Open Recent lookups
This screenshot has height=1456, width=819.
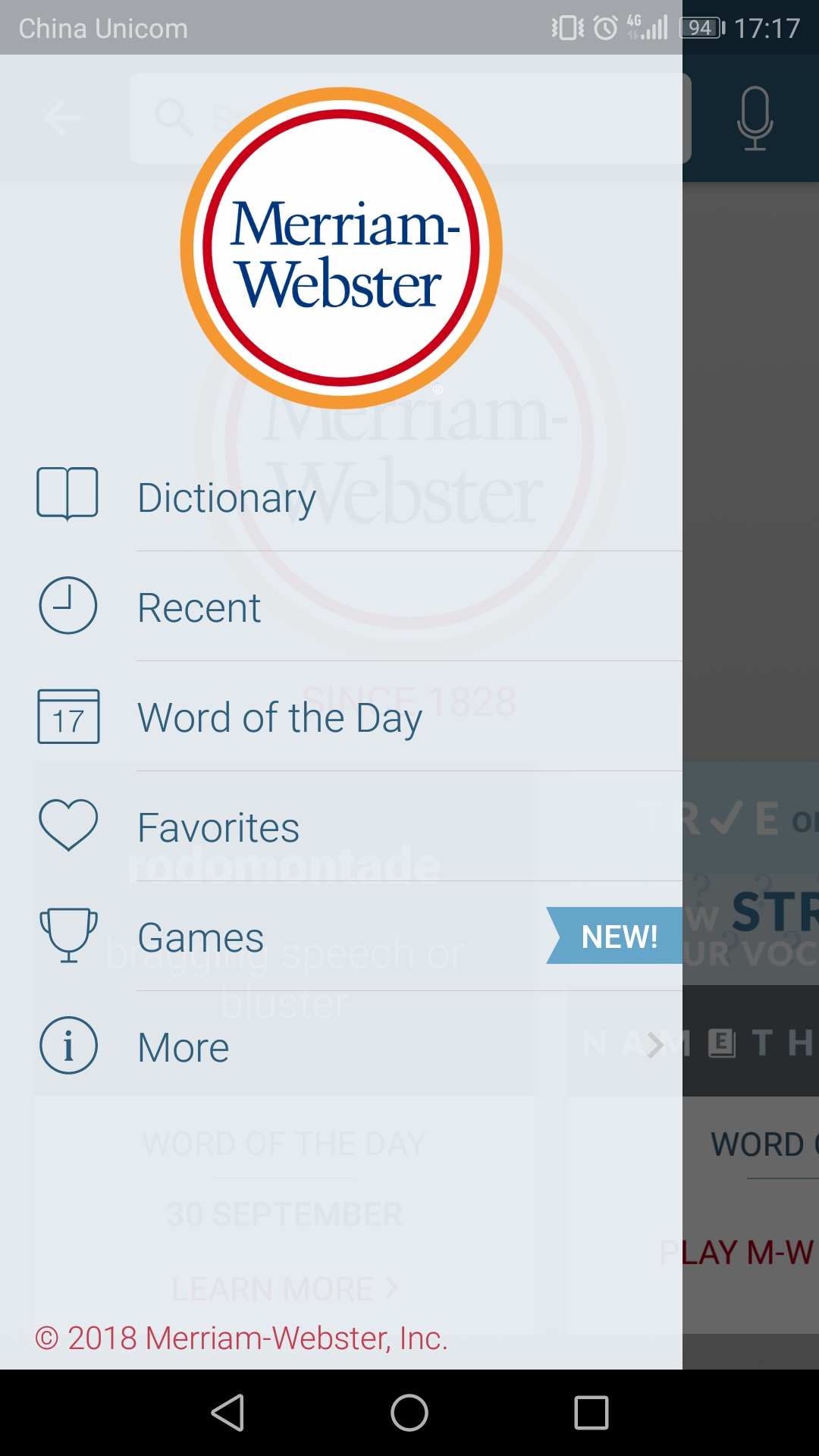(x=341, y=607)
